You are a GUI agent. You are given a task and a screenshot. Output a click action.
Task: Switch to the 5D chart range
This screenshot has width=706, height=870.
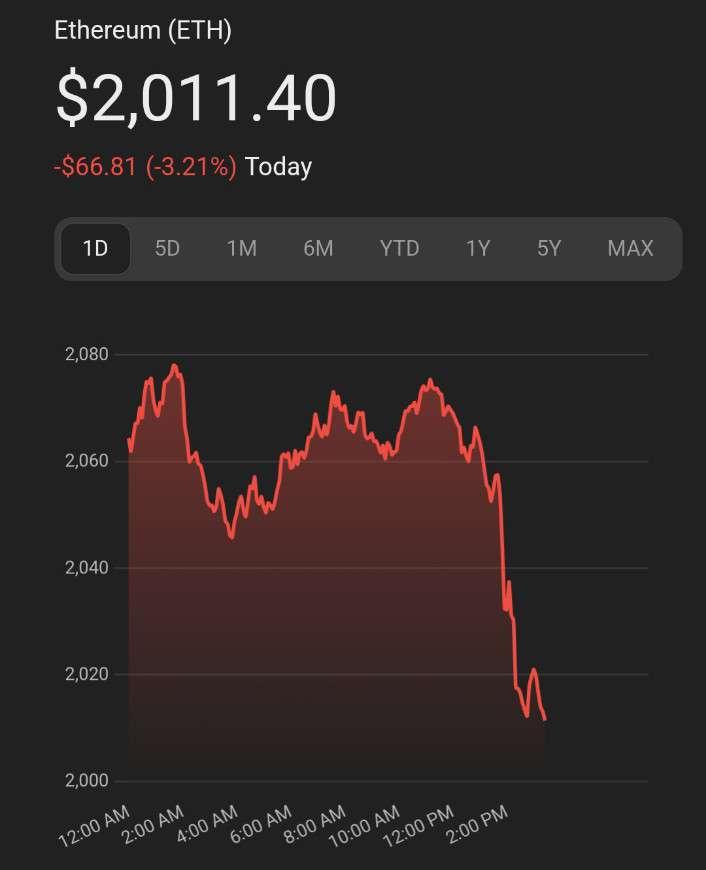(x=167, y=248)
